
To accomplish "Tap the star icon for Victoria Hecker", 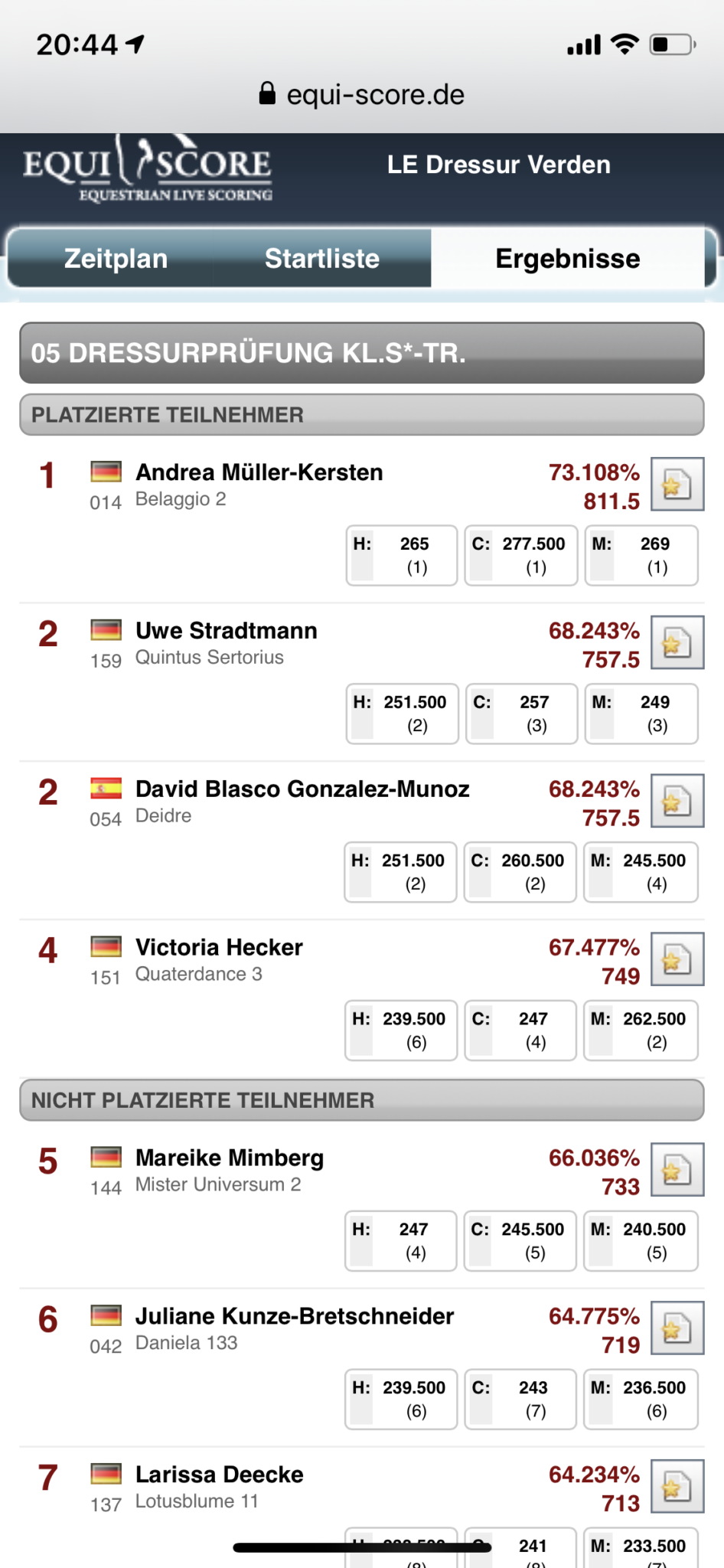I will point(677,959).
